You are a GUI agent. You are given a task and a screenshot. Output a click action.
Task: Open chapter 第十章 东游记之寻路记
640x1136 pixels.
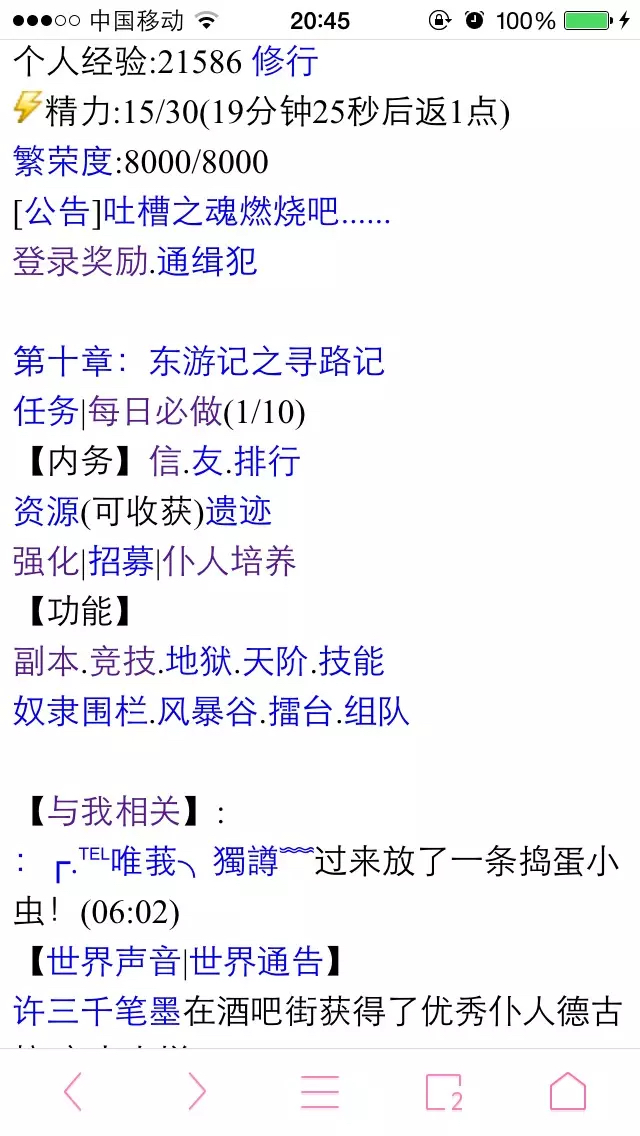199,362
